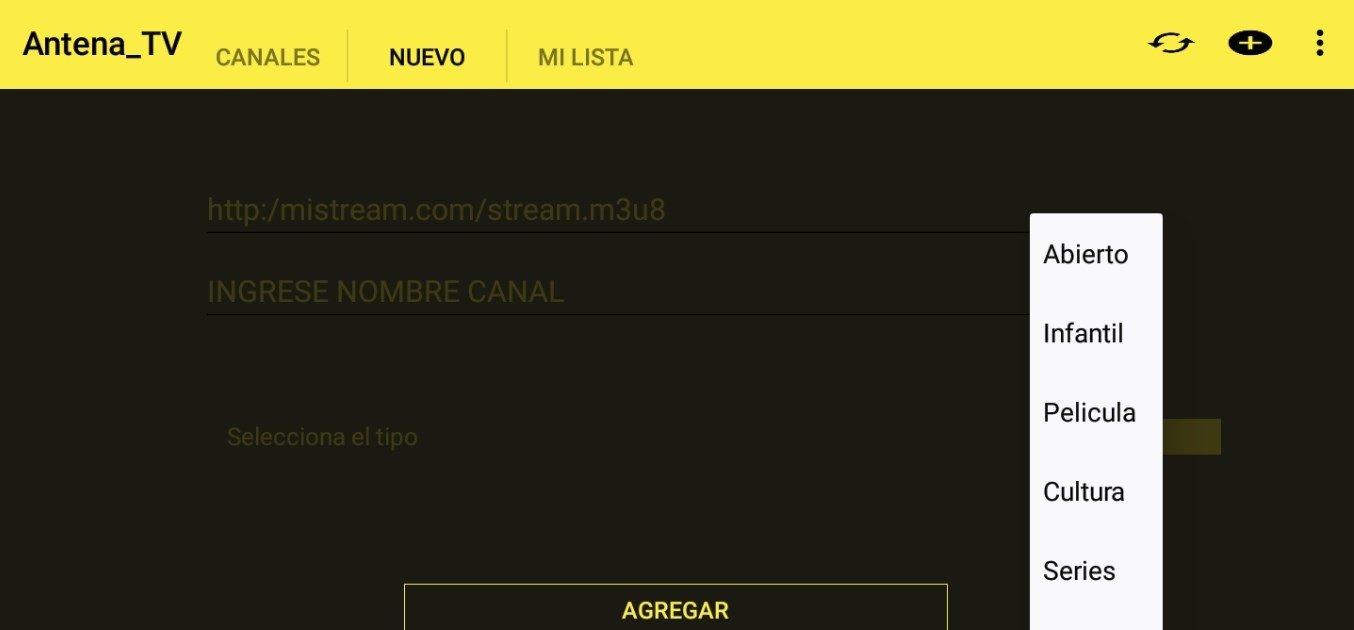Tap the refresh sync icon
The width and height of the screenshot is (1354, 630).
1171,43
